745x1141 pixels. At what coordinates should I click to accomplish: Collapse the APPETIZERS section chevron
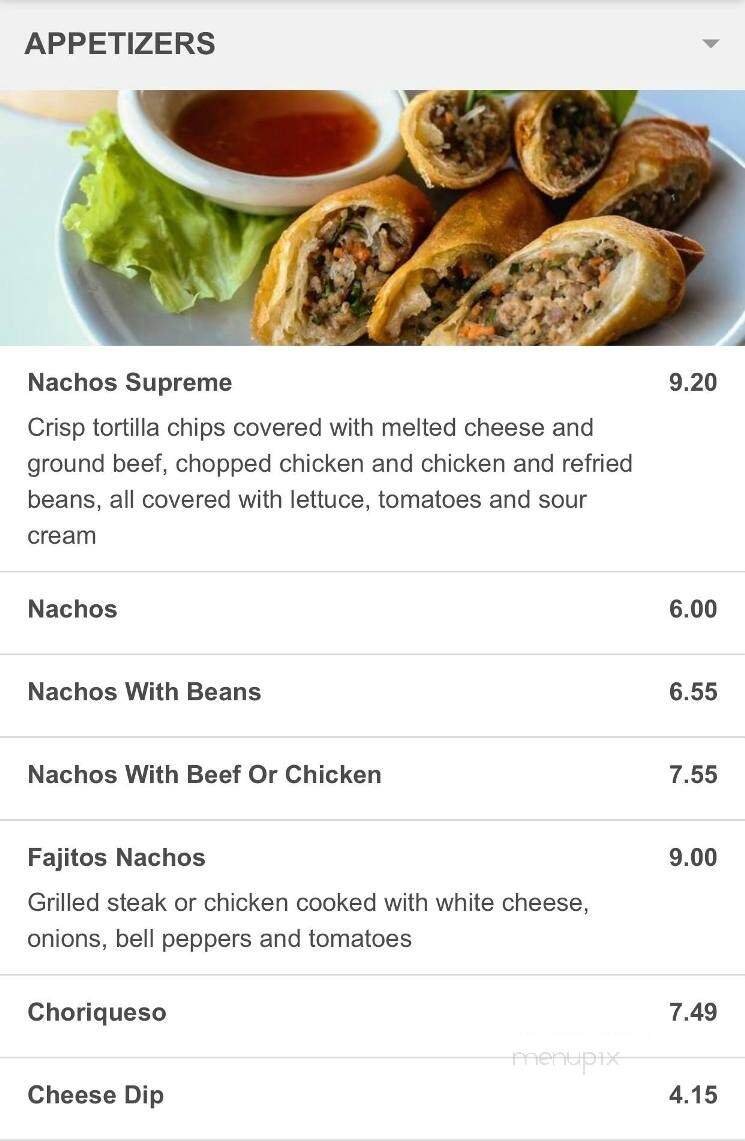click(x=710, y=44)
